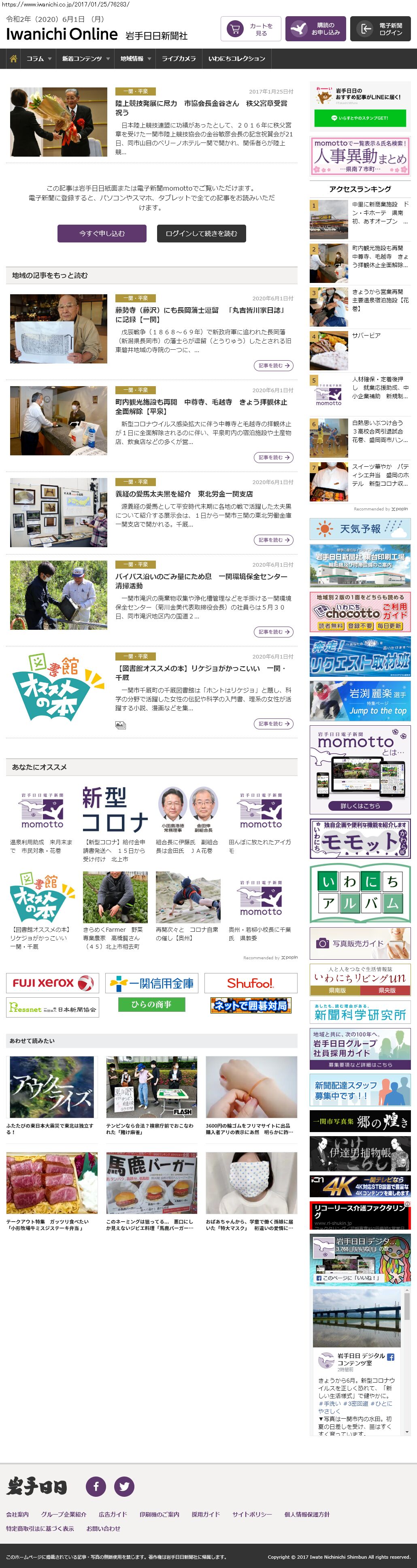Viewport: 417px width, 1568px height.
Task: Get LINE stamp いらすとやのスタンプGET!
Action: tap(359, 118)
